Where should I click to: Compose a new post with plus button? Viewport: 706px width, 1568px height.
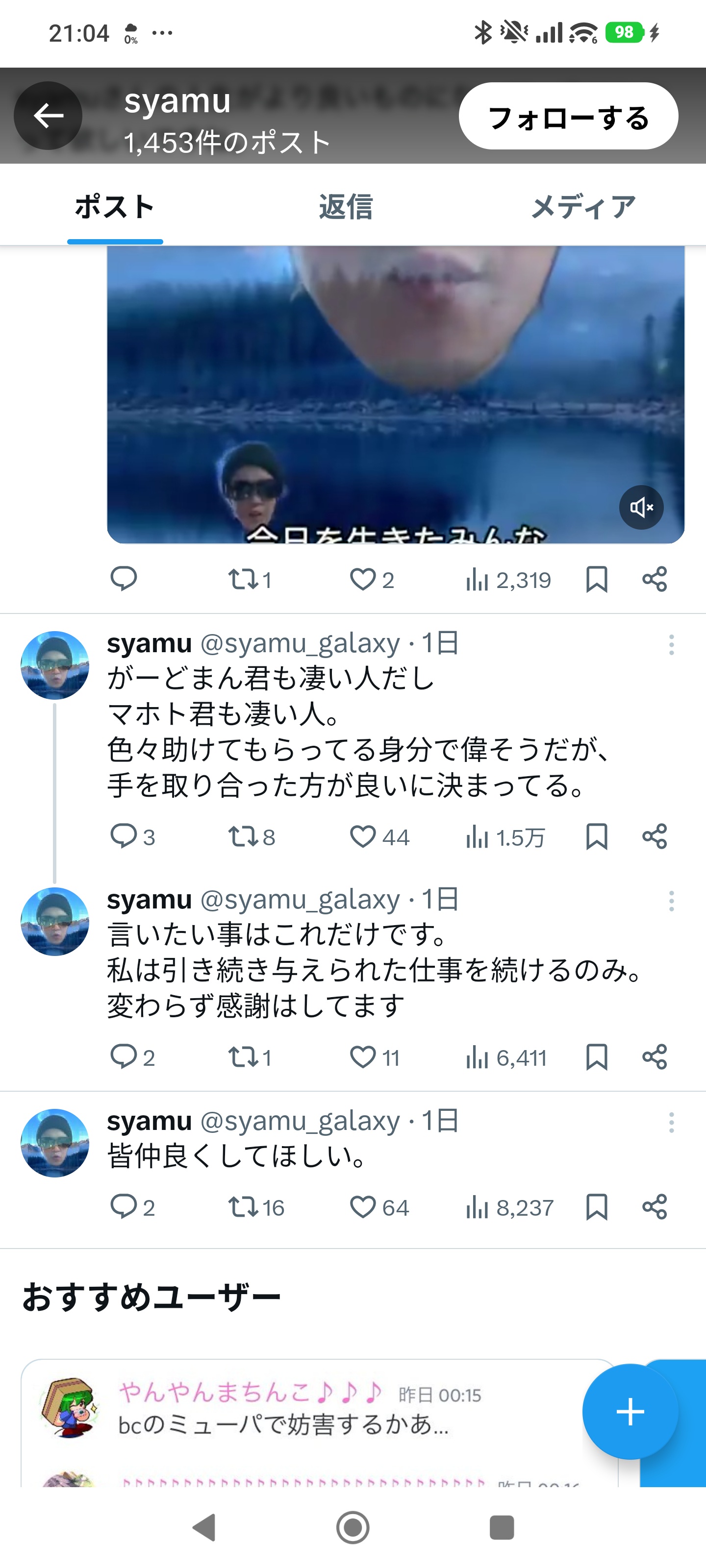click(x=630, y=1412)
